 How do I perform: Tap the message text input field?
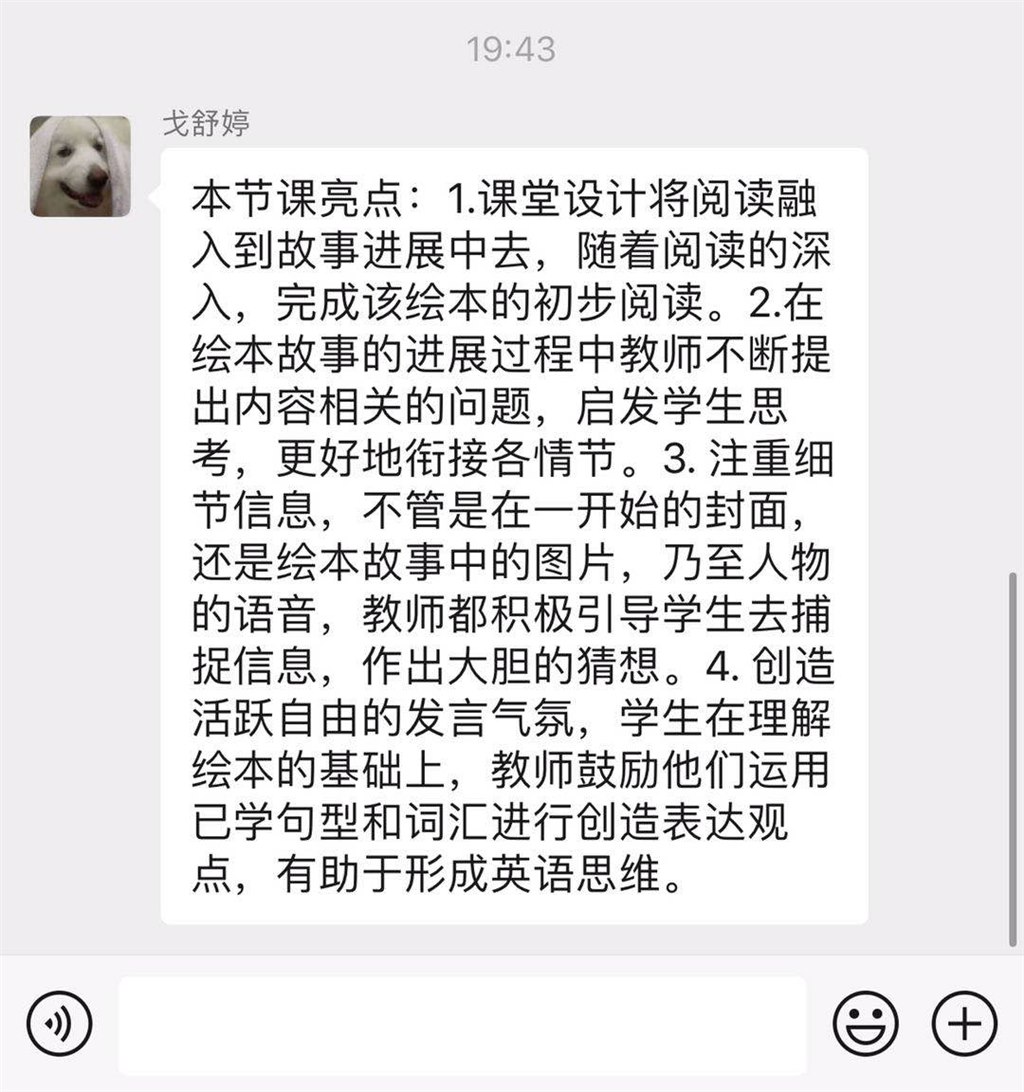coord(462,1024)
